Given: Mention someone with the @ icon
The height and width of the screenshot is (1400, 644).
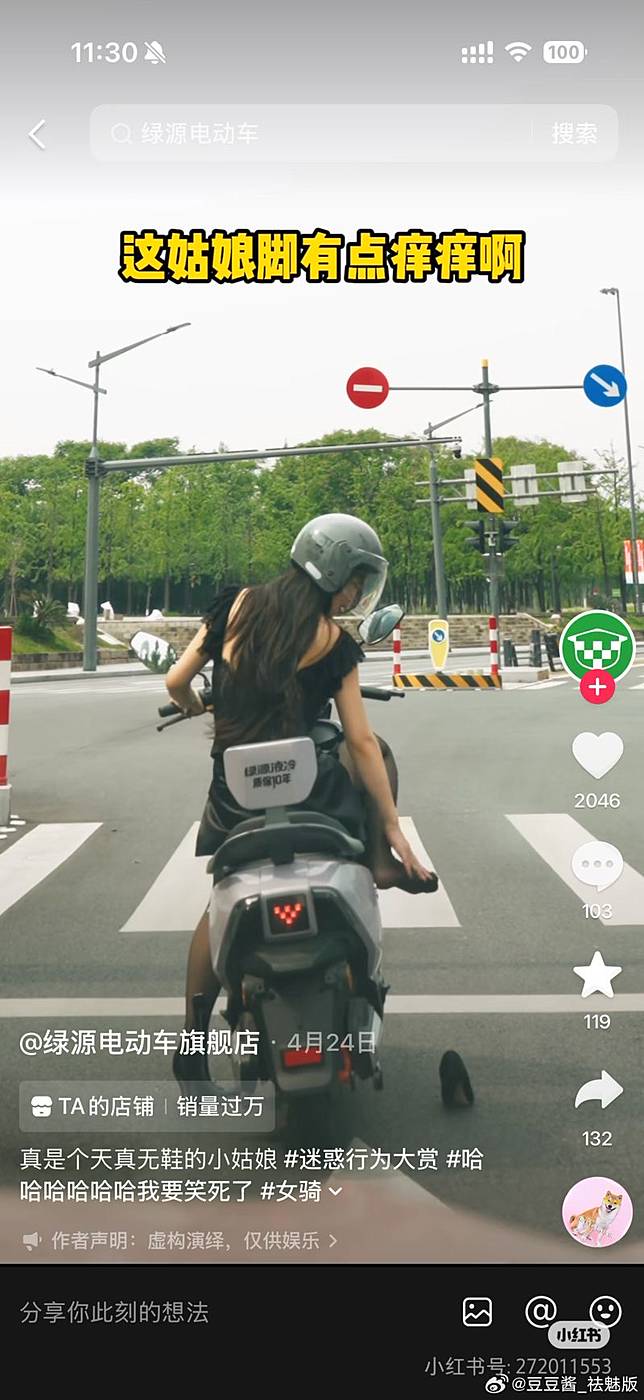Looking at the screenshot, I should pos(541,1312).
